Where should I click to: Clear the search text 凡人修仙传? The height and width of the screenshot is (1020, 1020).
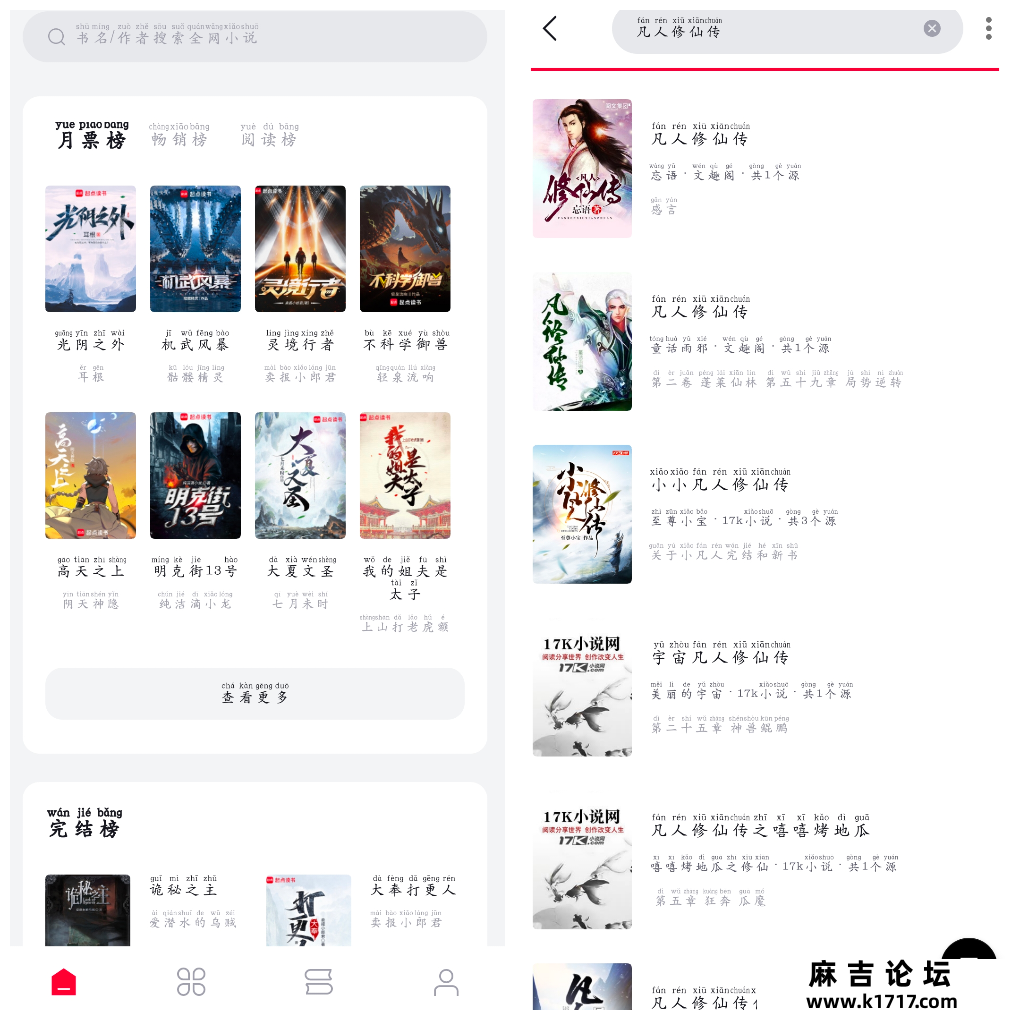point(932,28)
